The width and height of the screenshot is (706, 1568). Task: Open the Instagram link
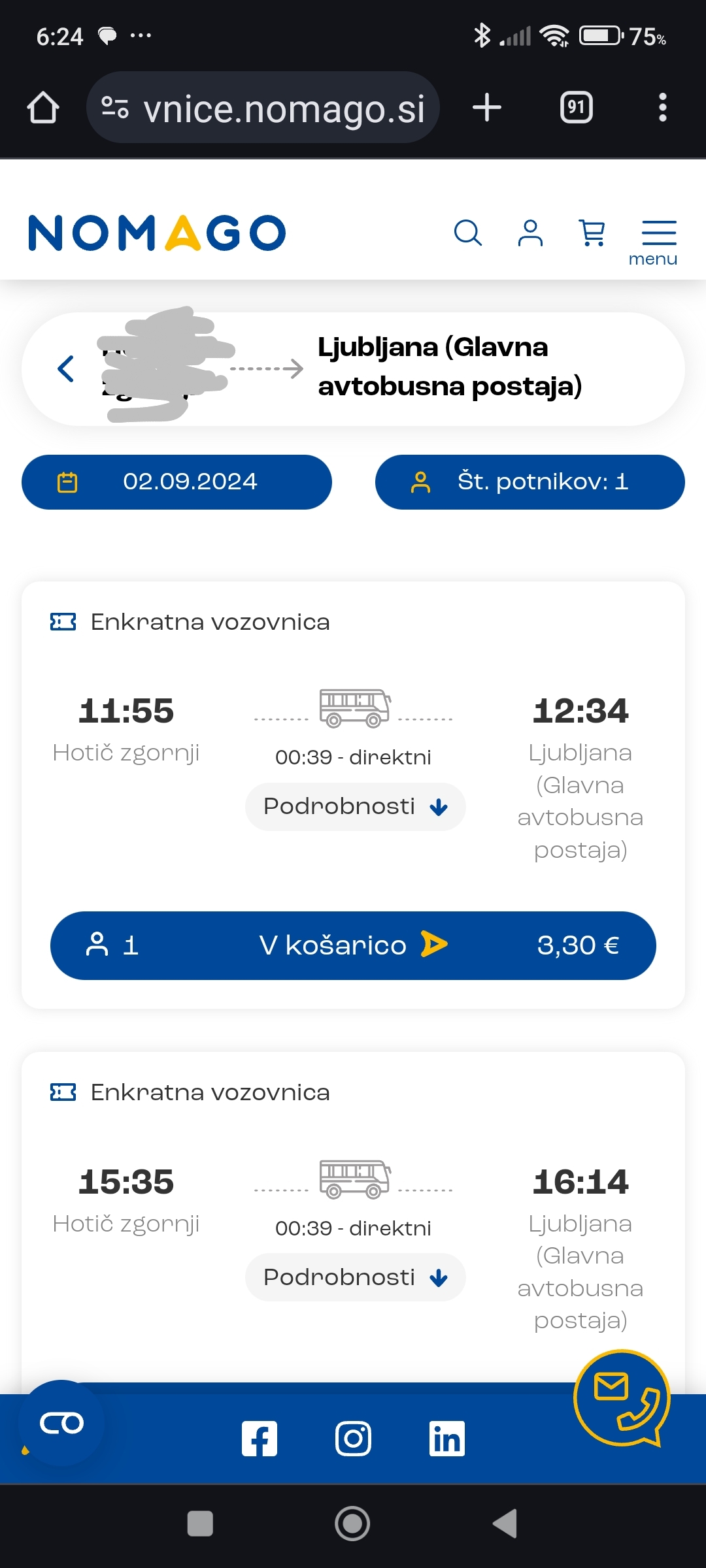(x=353, y=1439)
